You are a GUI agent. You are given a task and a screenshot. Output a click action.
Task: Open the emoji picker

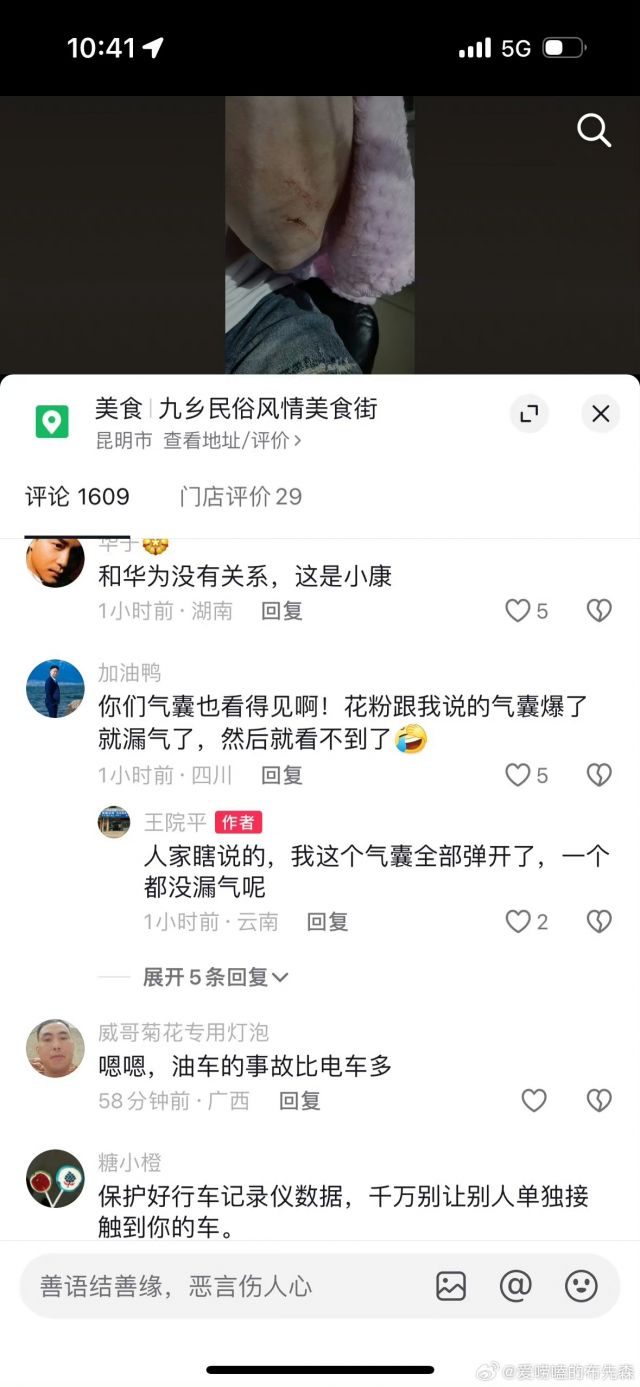(581, 1286)
